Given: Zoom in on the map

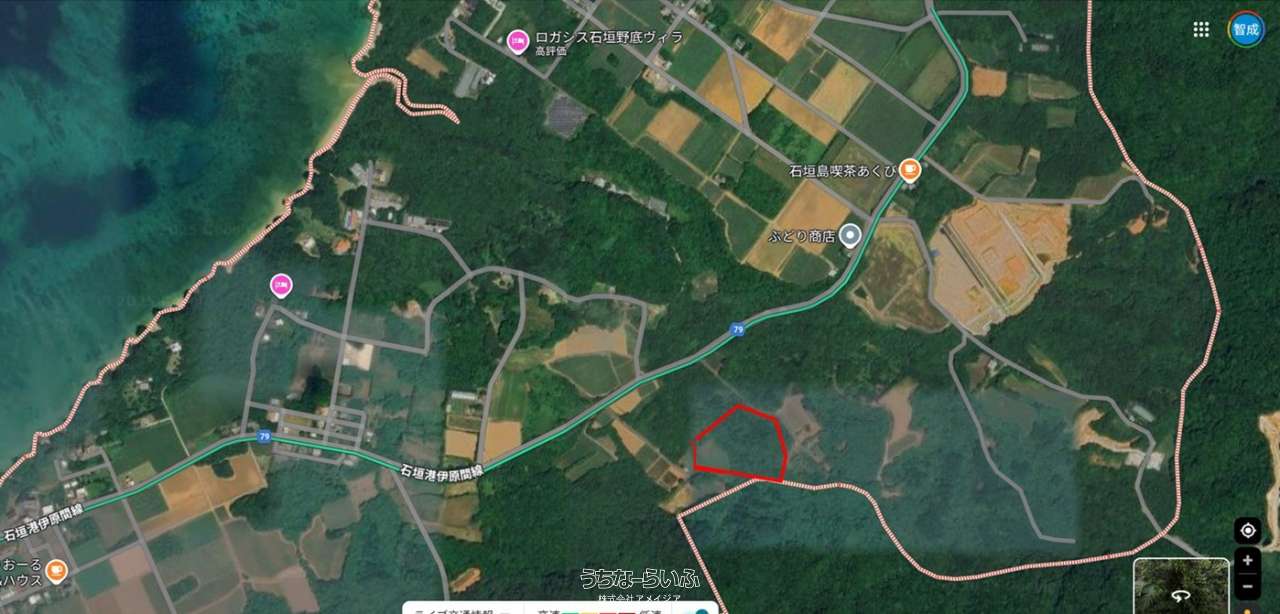Looking at the screenshot, I should pyautogui.click(x=1247, y=561).
